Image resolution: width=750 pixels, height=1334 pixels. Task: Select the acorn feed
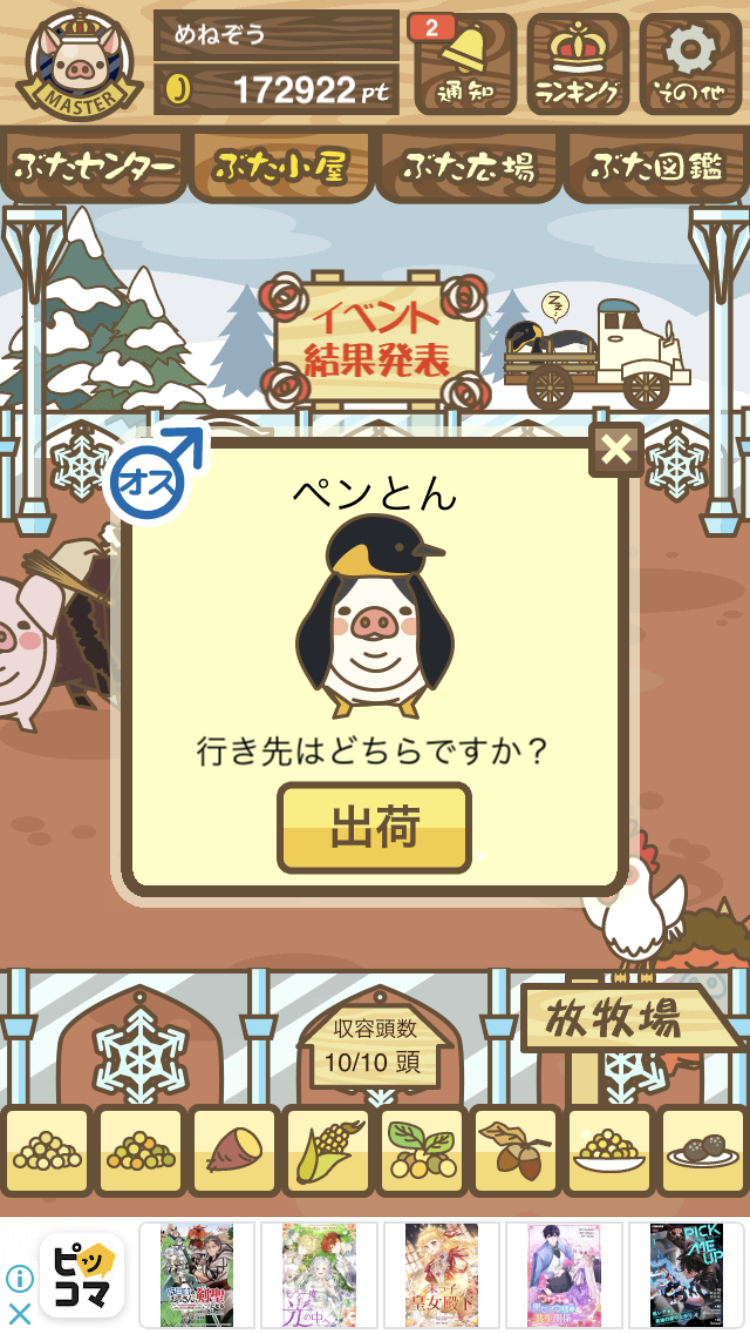click(x=513, y=1151)
